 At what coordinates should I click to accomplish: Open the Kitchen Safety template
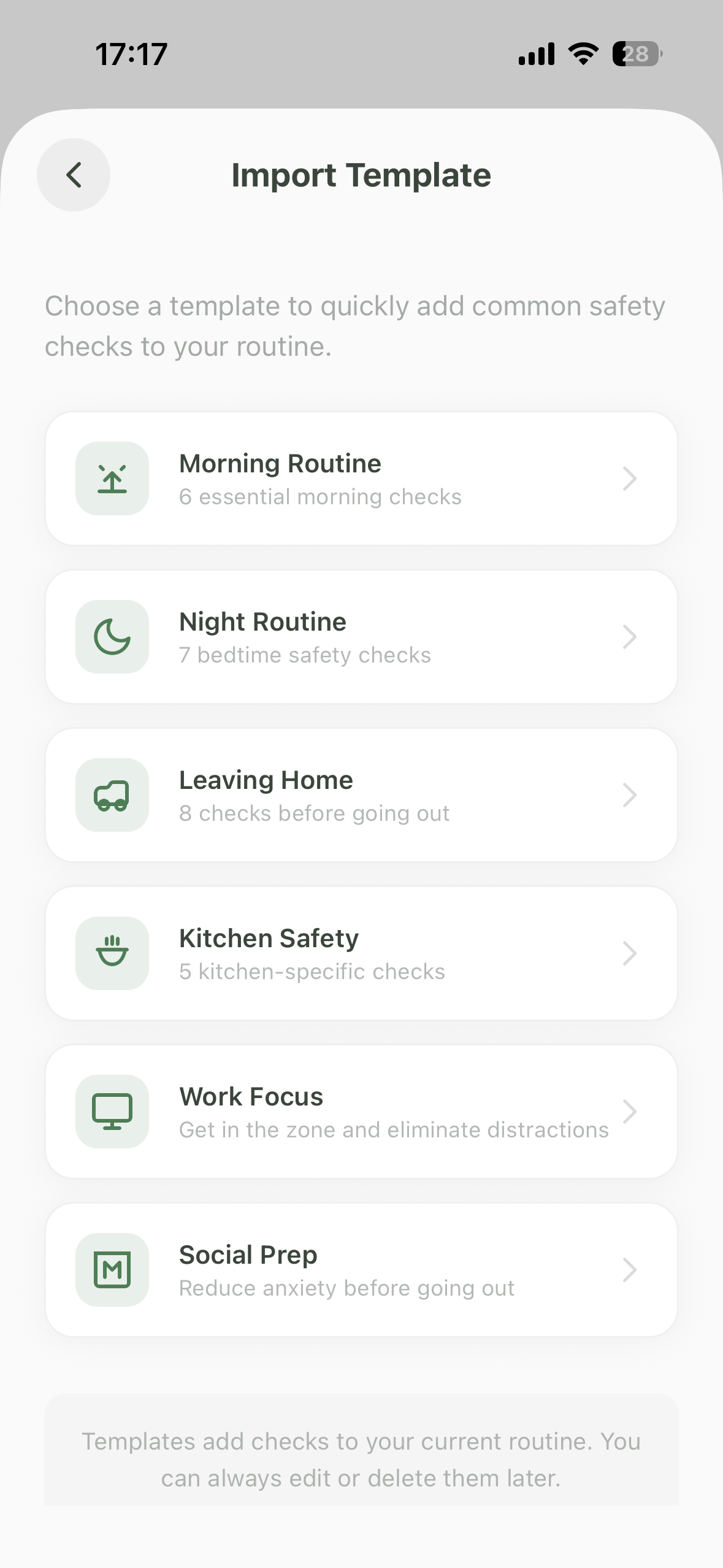click(x=361, y=953)
